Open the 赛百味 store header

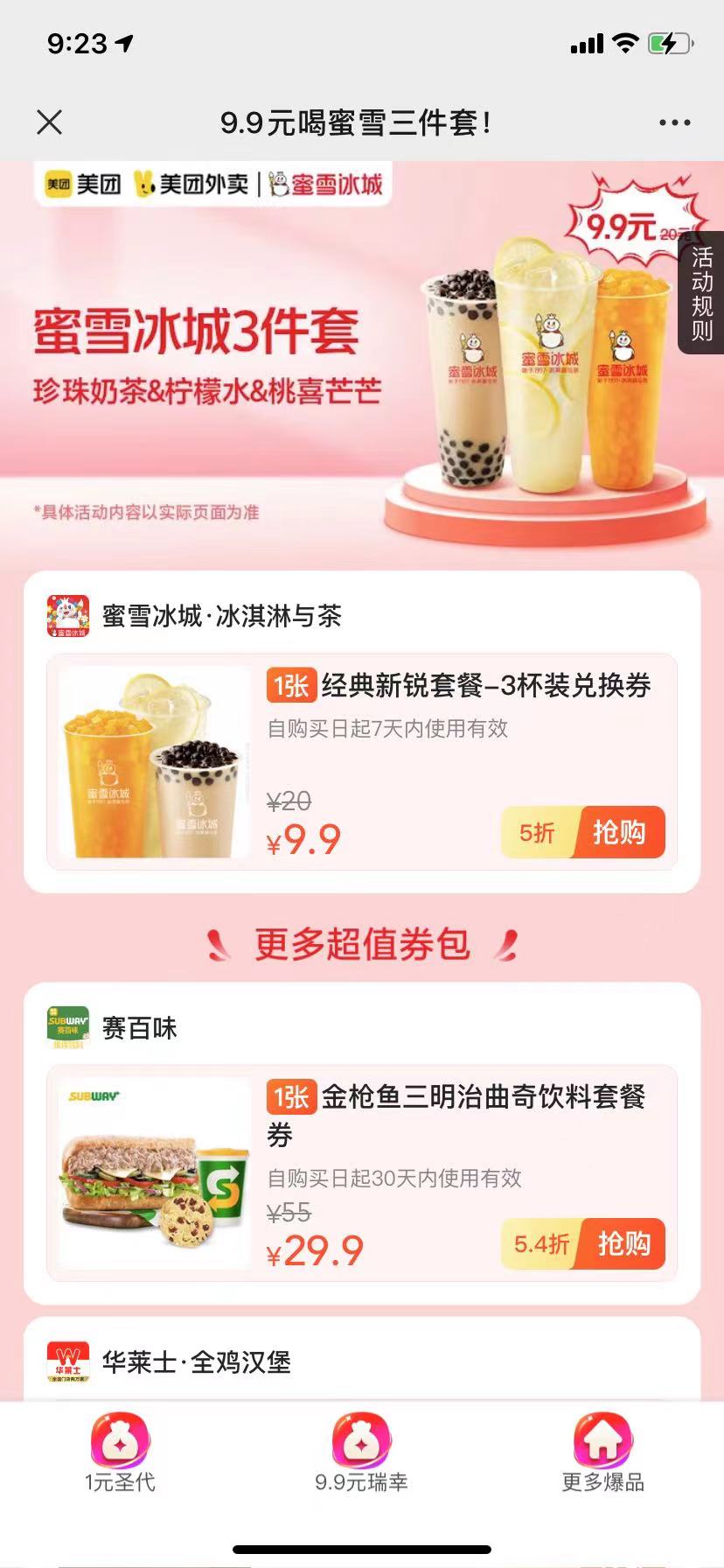(x=140, y=1027)
